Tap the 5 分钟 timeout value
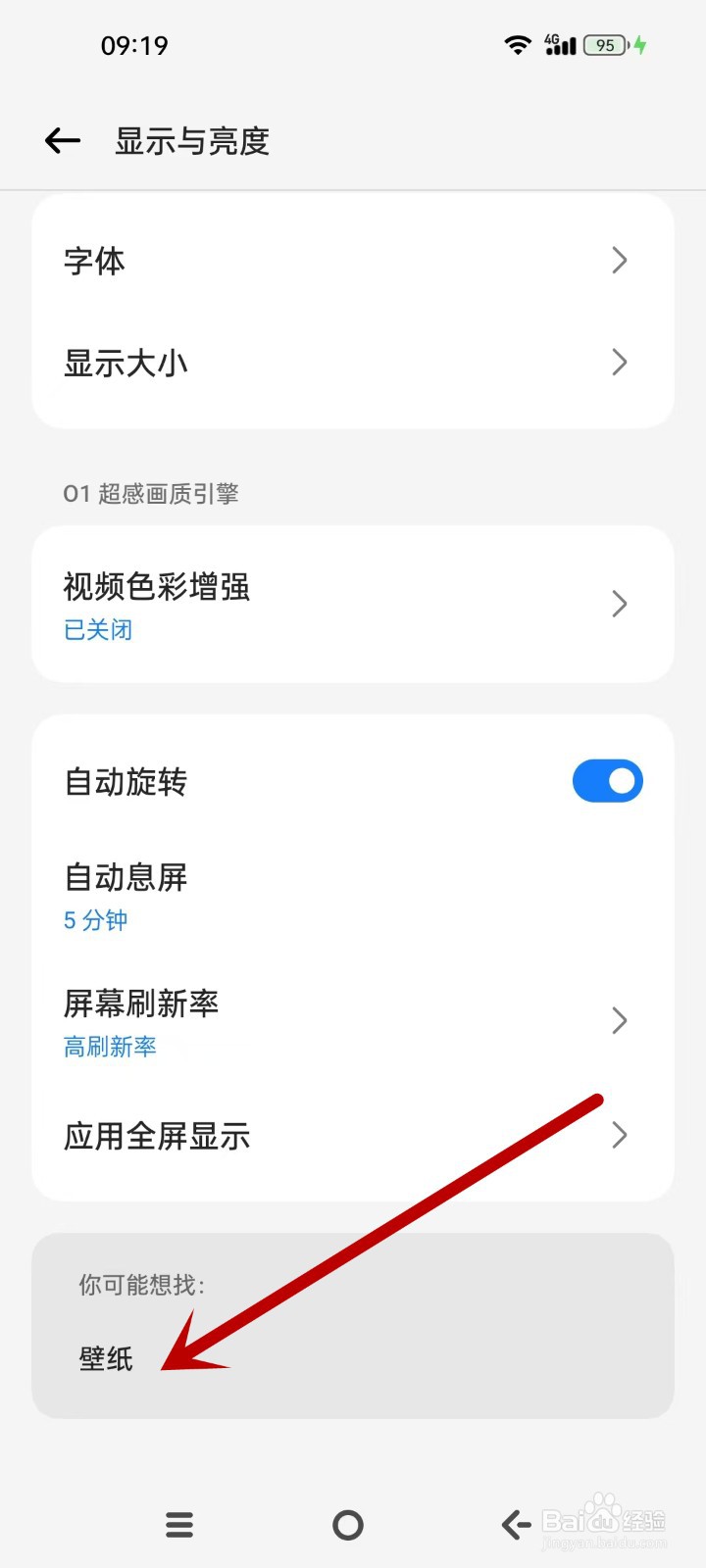 pyautogui.click(x=94, y=919)
